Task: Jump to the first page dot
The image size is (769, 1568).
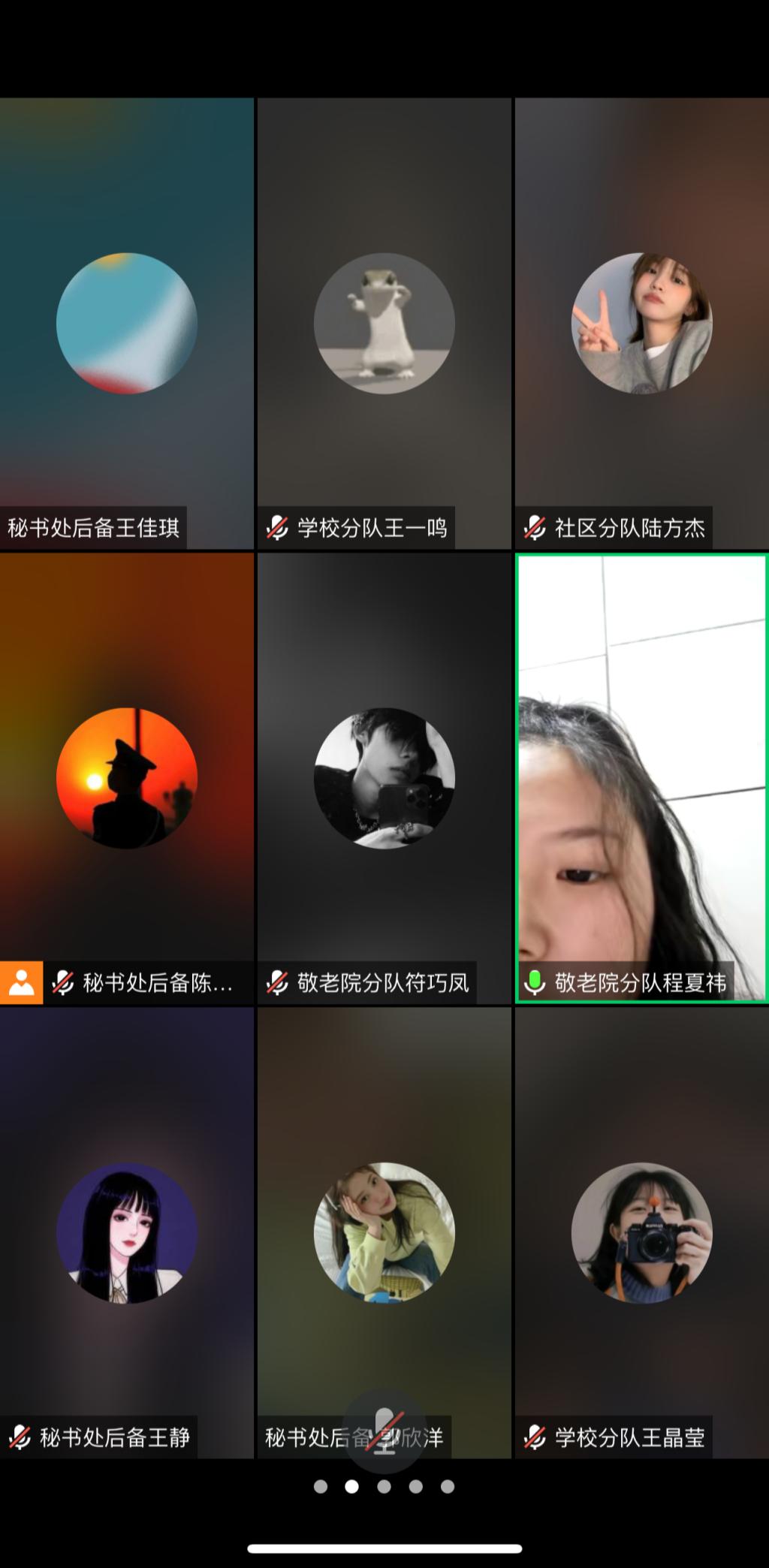Action: pyautogui.click(x=321, y=1486)
